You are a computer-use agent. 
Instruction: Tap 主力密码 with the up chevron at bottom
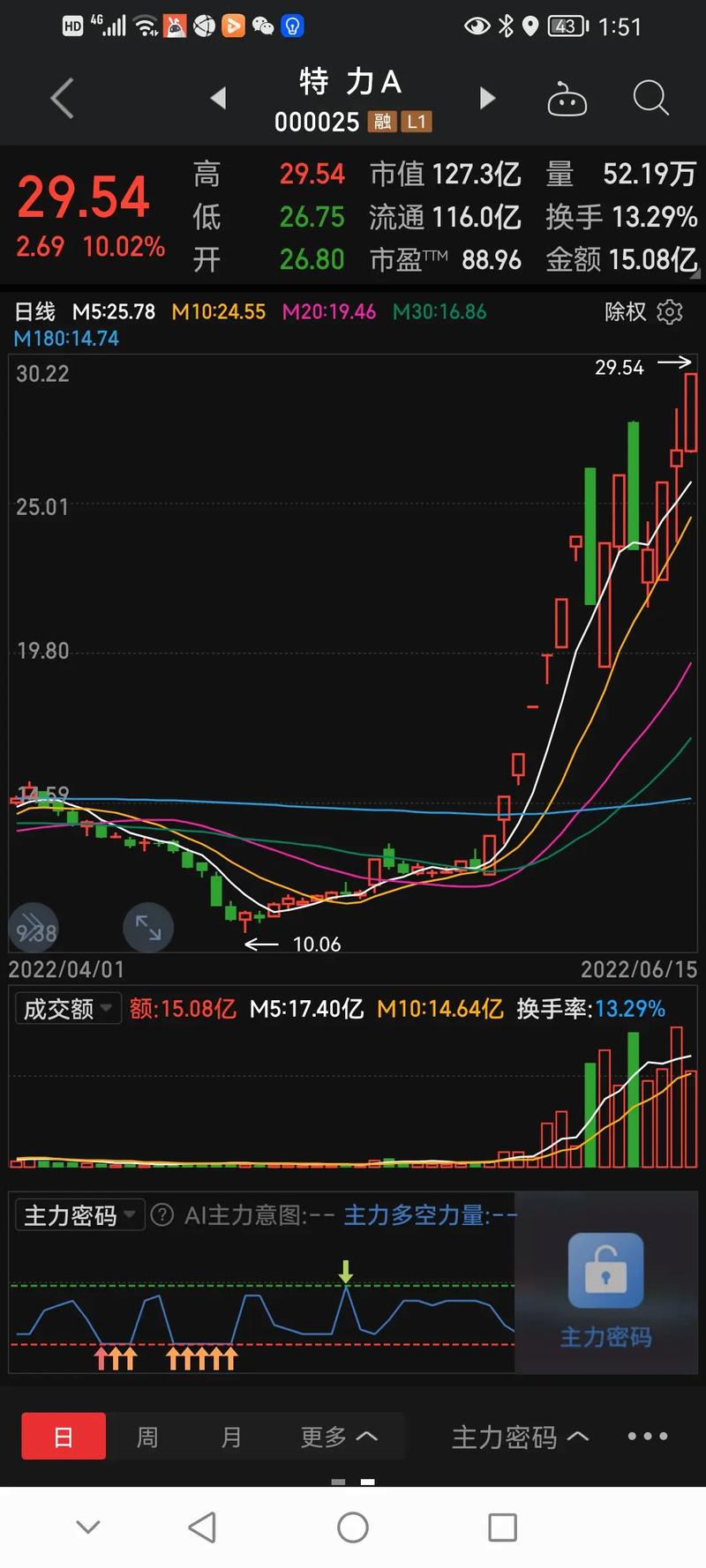[x=518, y=1437]
